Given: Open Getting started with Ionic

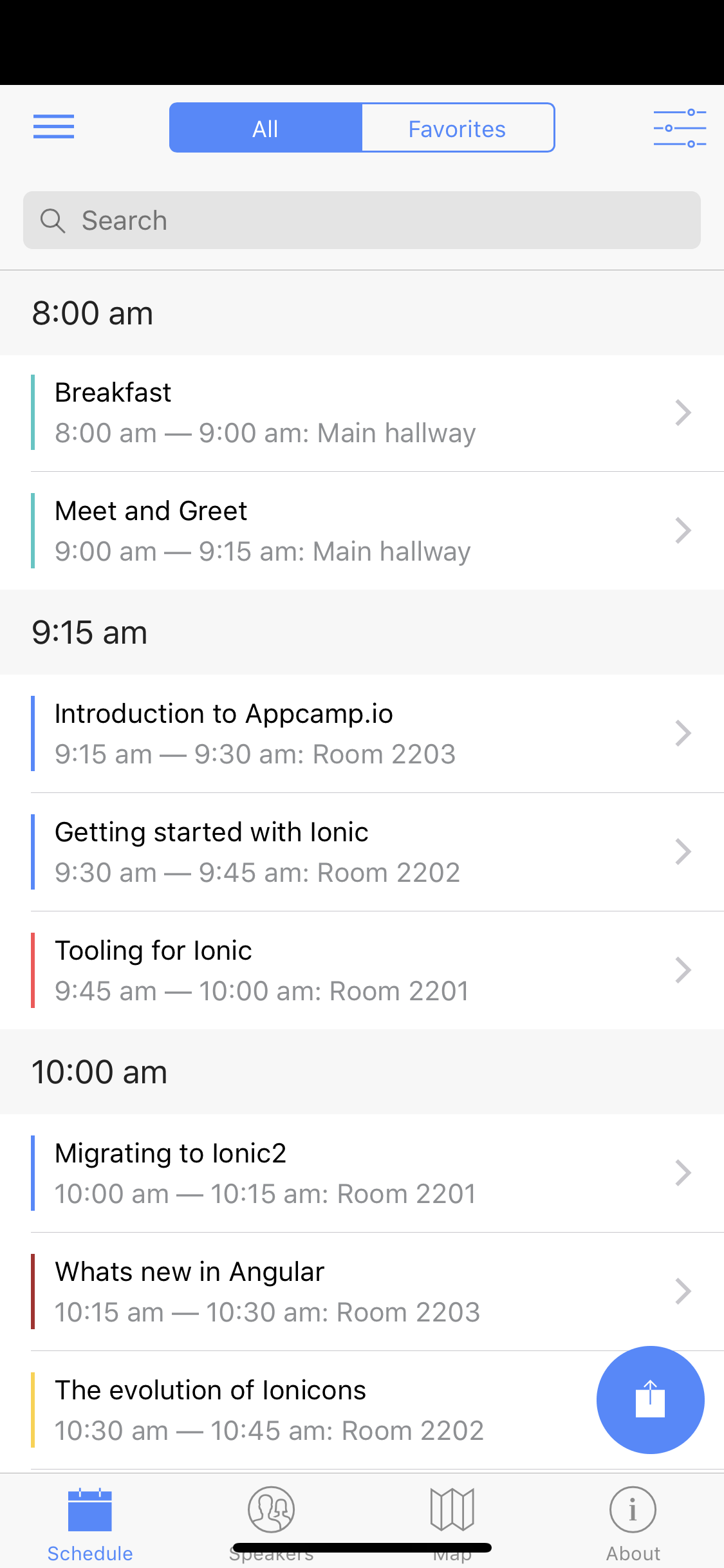Looking at the screenshot, I should pyautogui.click(x=362, y=852).
